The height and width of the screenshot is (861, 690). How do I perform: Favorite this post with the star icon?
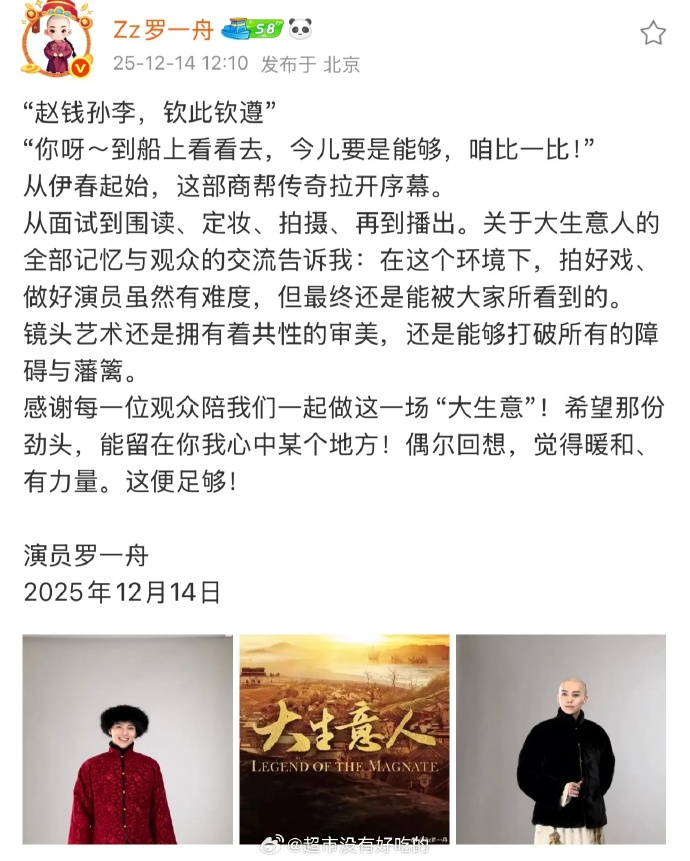653,33
